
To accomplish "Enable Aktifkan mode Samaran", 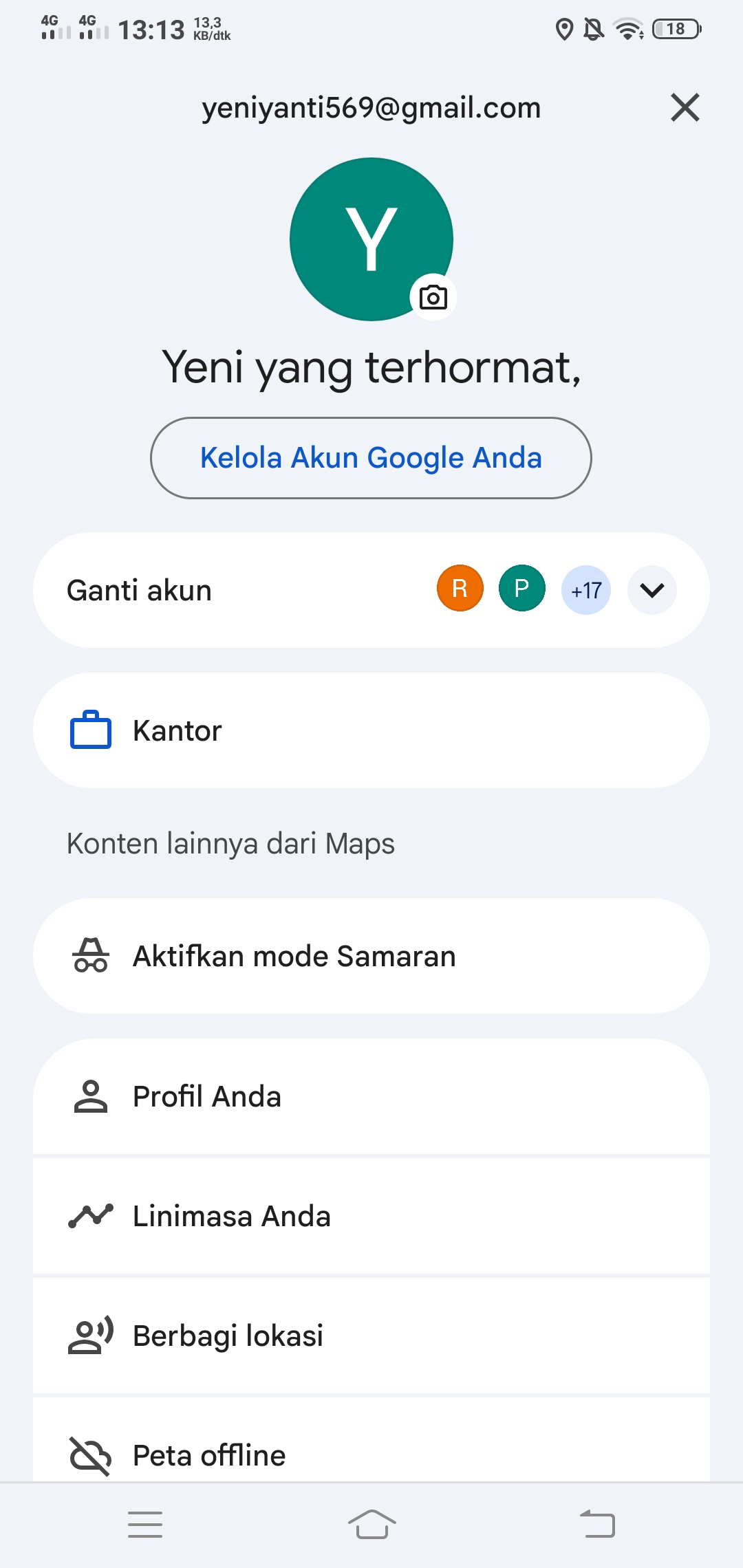I will 371,956.
